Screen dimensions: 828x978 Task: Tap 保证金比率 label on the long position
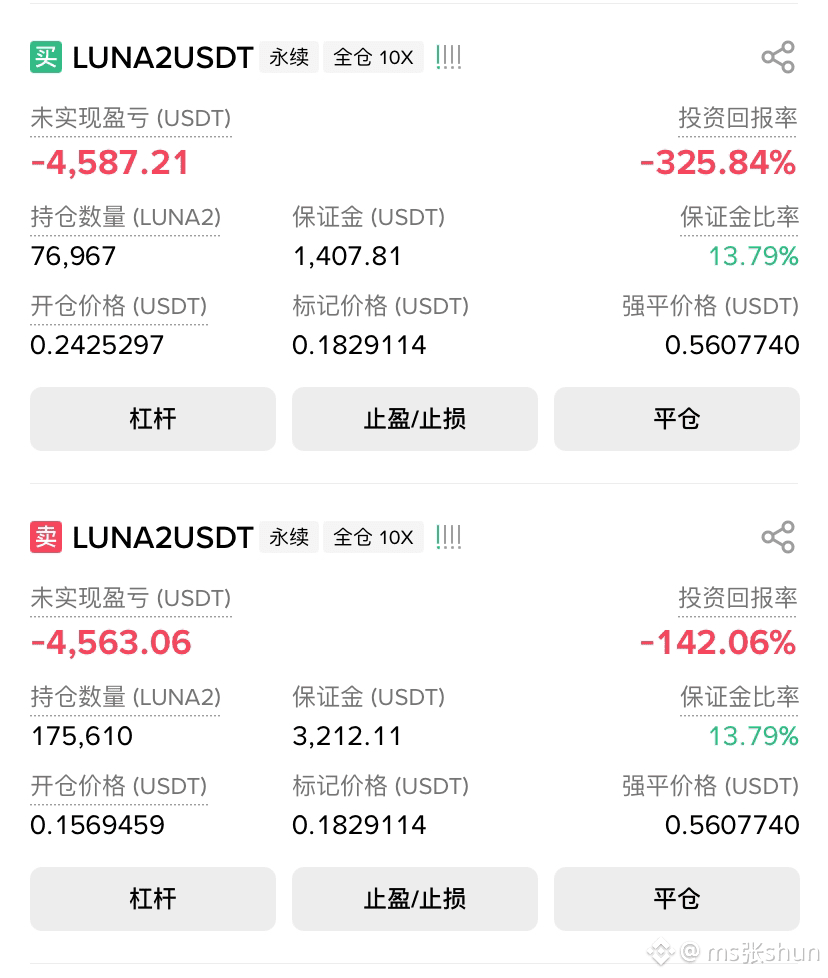click(739, 218)
